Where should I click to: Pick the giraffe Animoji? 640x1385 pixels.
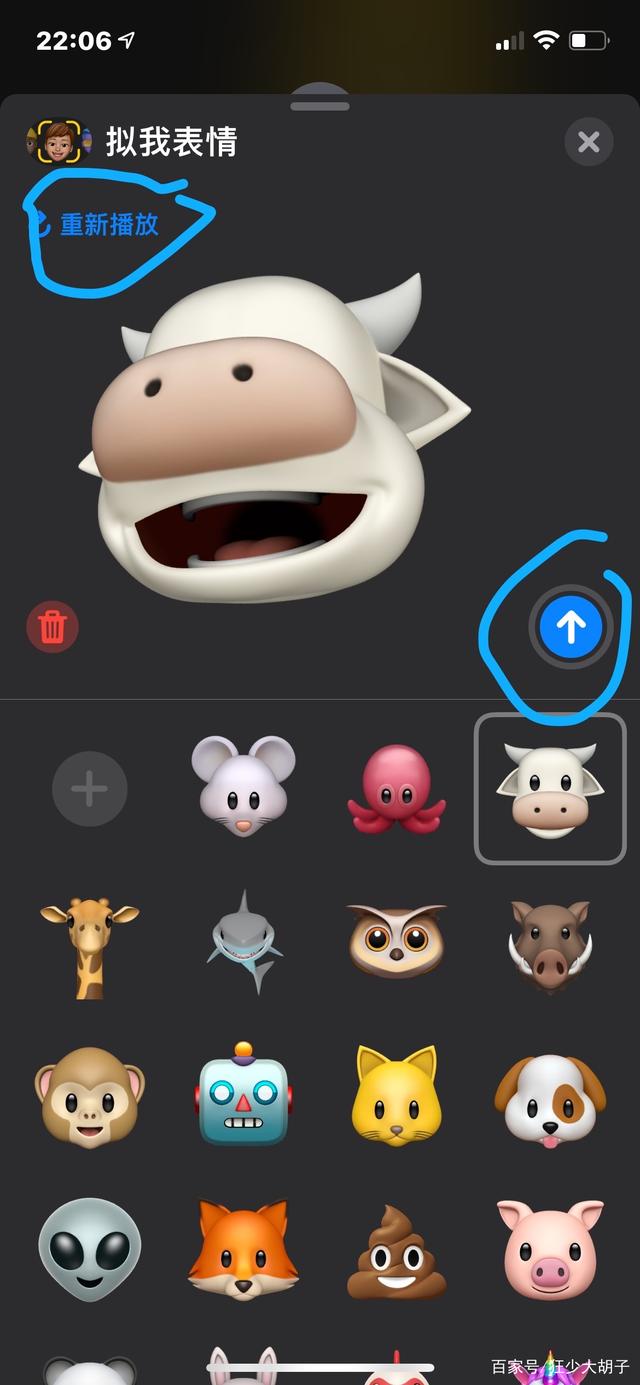[89, 943]
